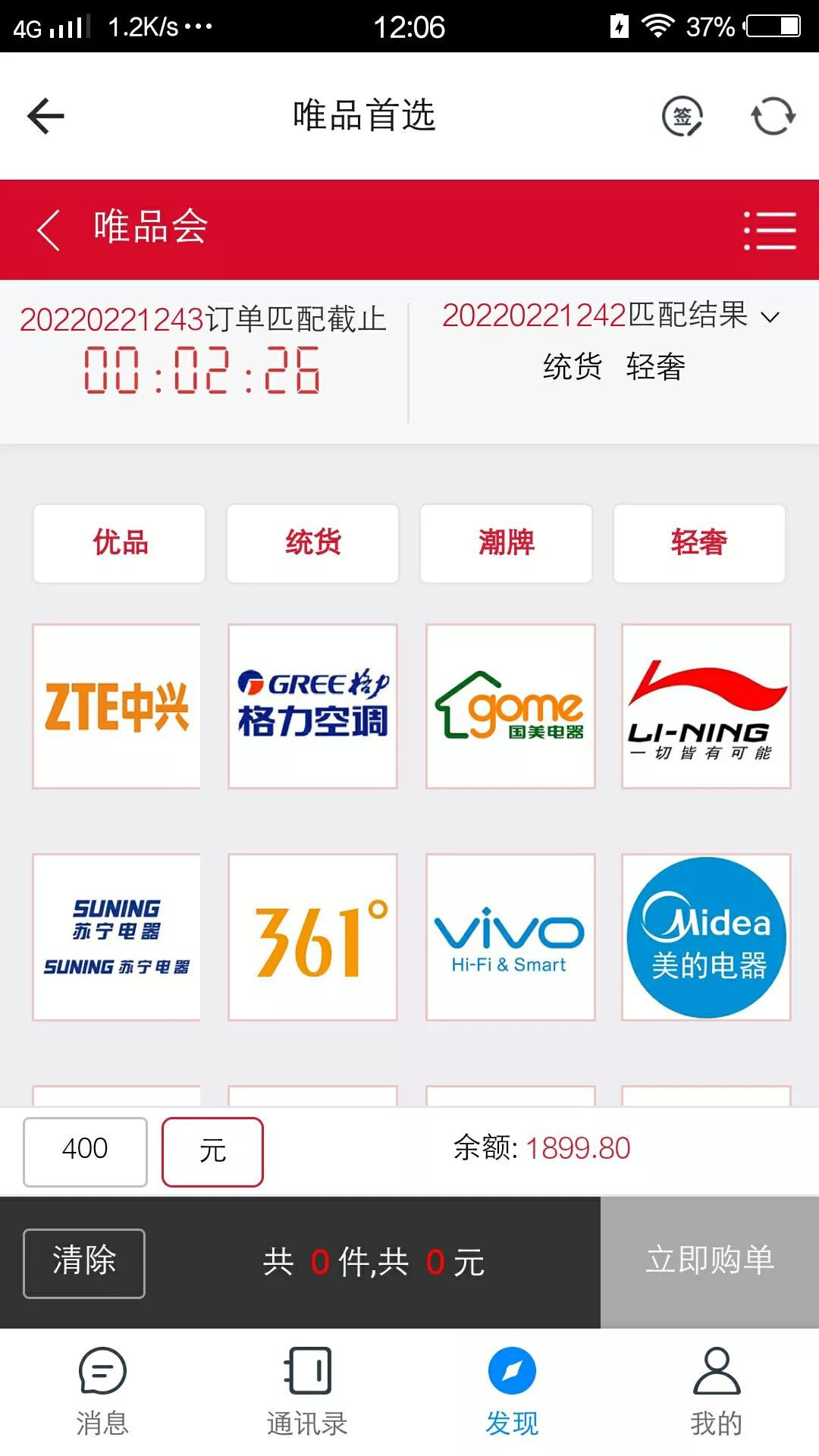Clear the selection with 清除

point(84,1262)
